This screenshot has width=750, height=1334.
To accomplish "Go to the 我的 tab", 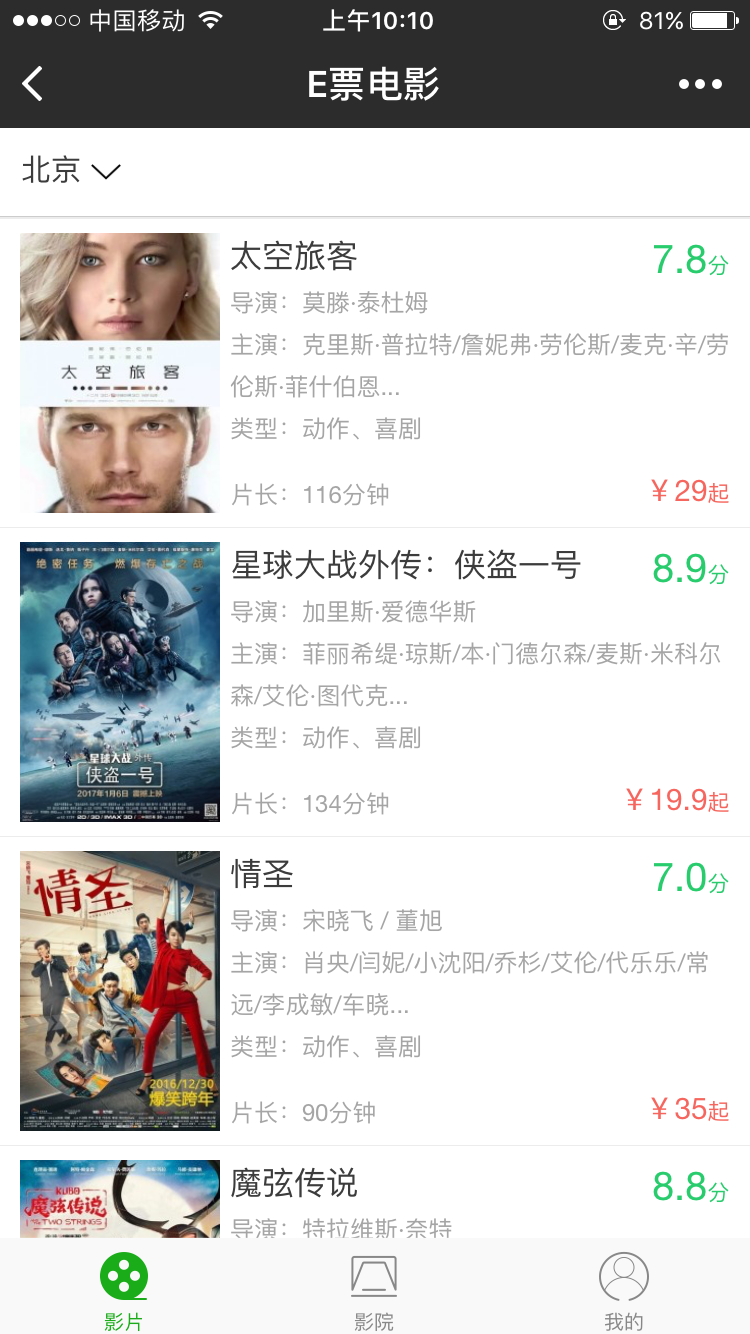I will (x=624, y=1292).
